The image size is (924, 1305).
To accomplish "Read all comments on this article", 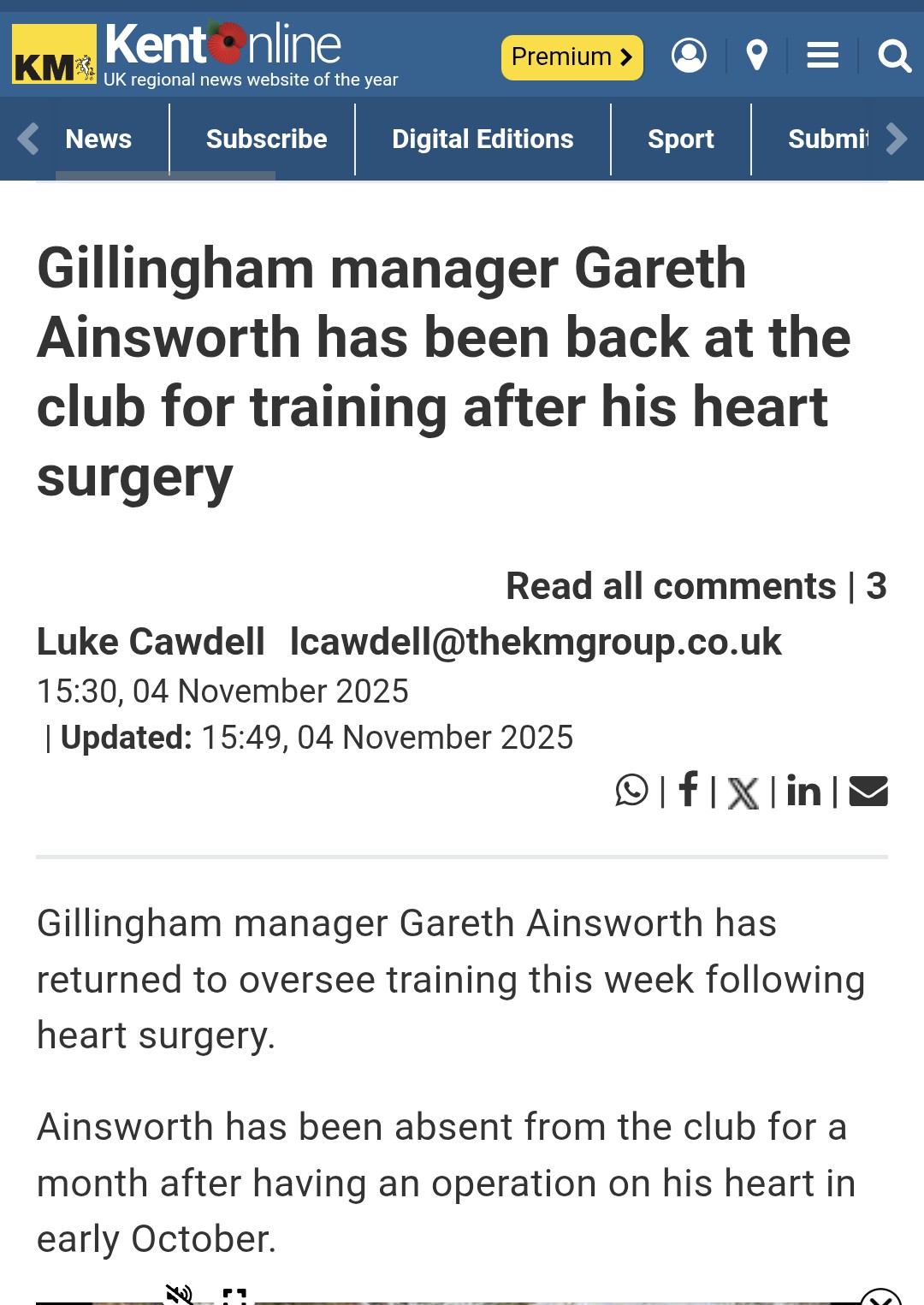I will [x=695, y=586].
